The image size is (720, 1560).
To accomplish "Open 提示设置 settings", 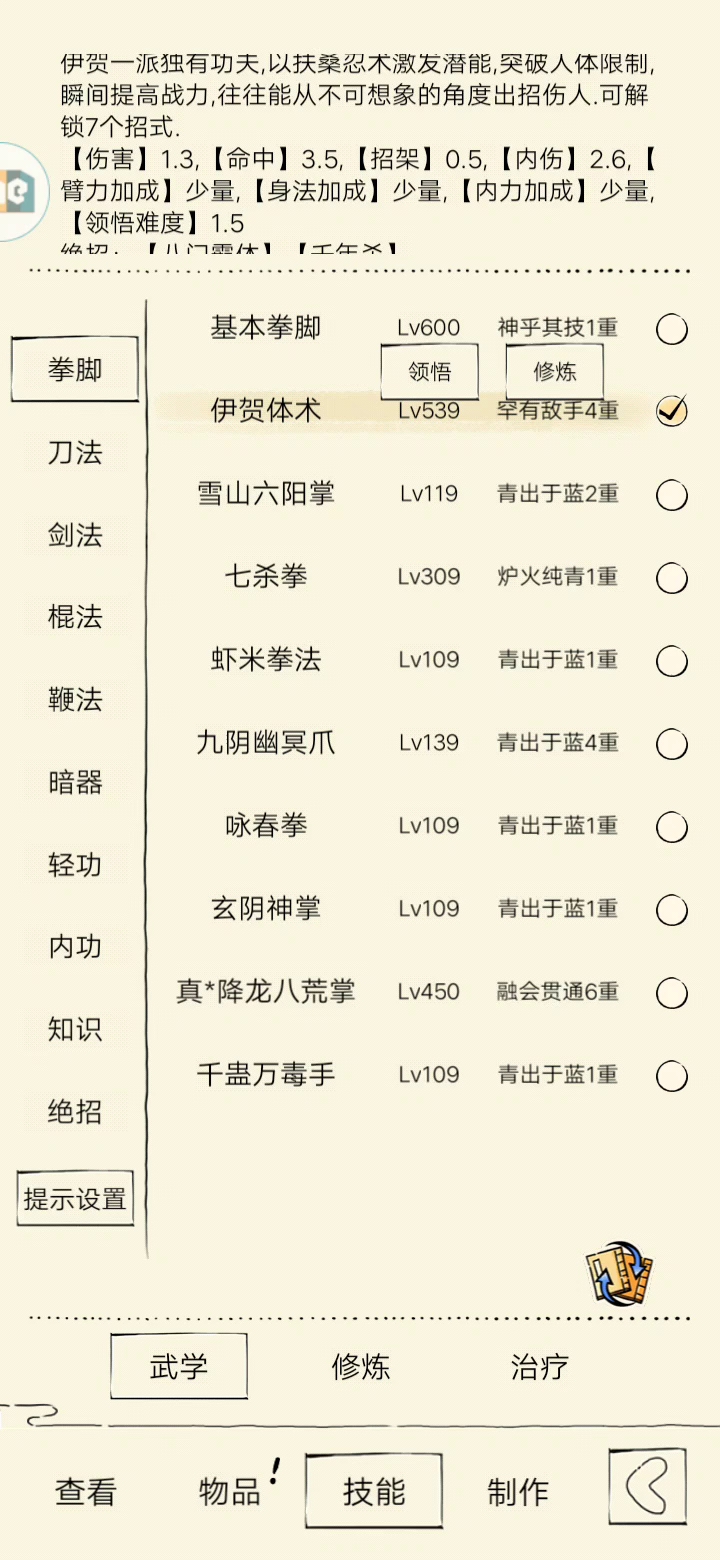I will (x=75, y=1198).
